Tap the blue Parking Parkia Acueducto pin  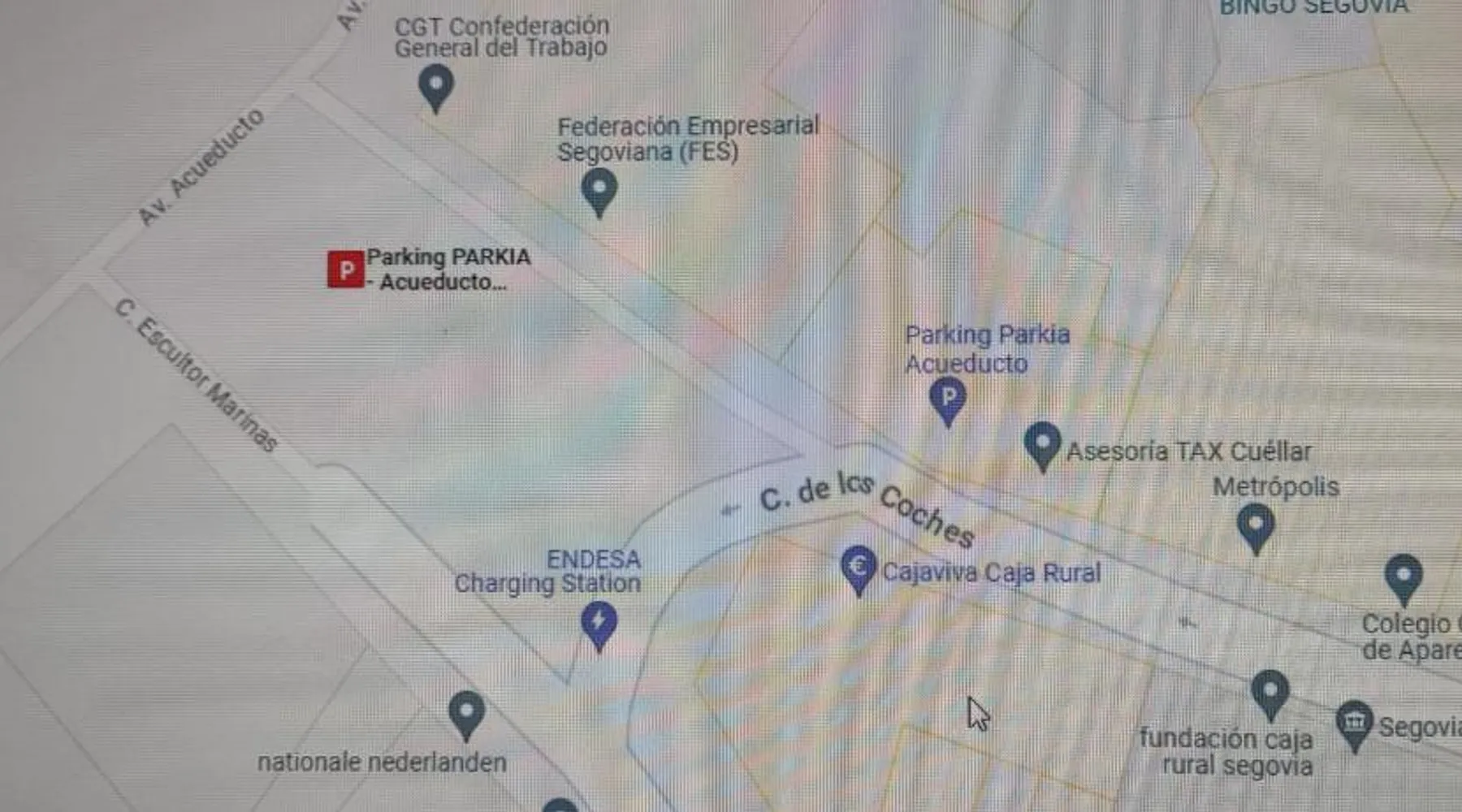[947, 400]
